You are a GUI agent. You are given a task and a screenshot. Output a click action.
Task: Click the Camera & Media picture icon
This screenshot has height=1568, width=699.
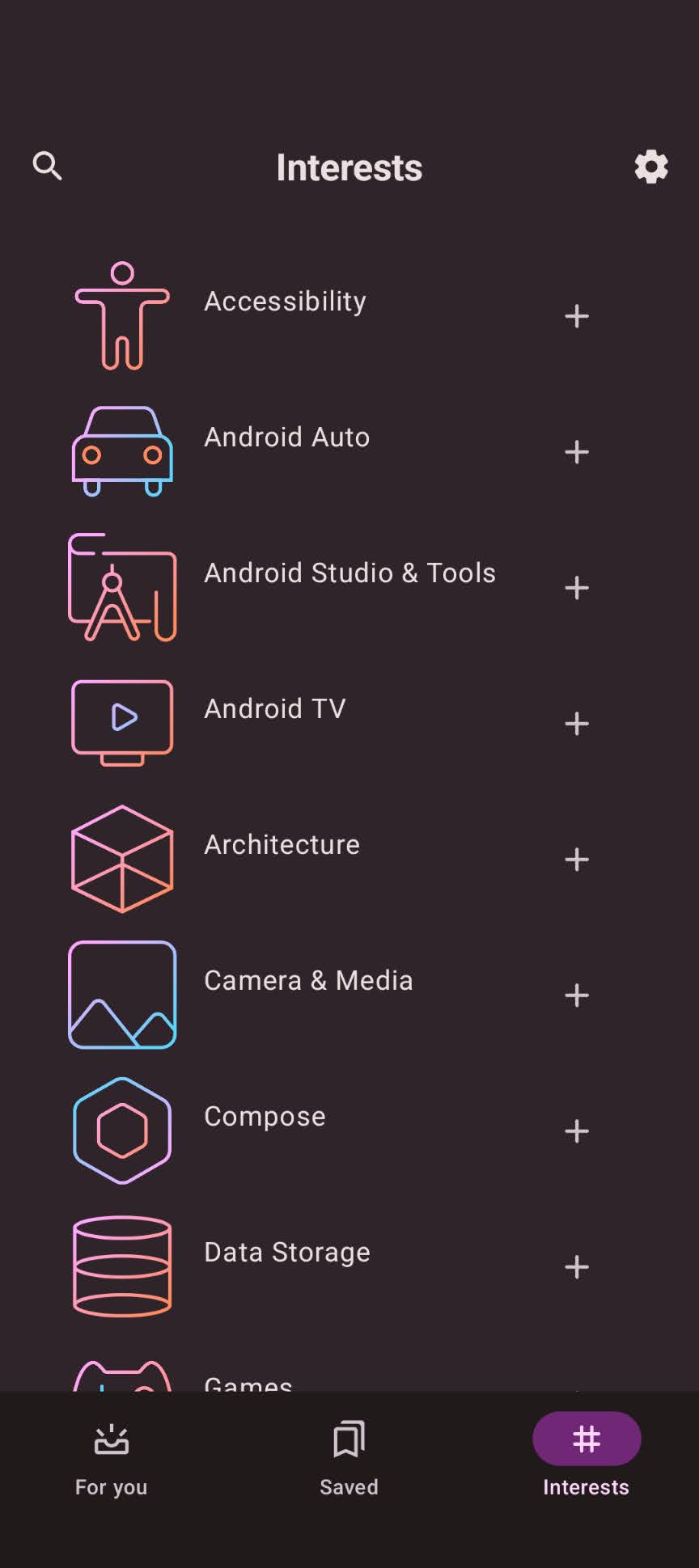pos(121,995)
